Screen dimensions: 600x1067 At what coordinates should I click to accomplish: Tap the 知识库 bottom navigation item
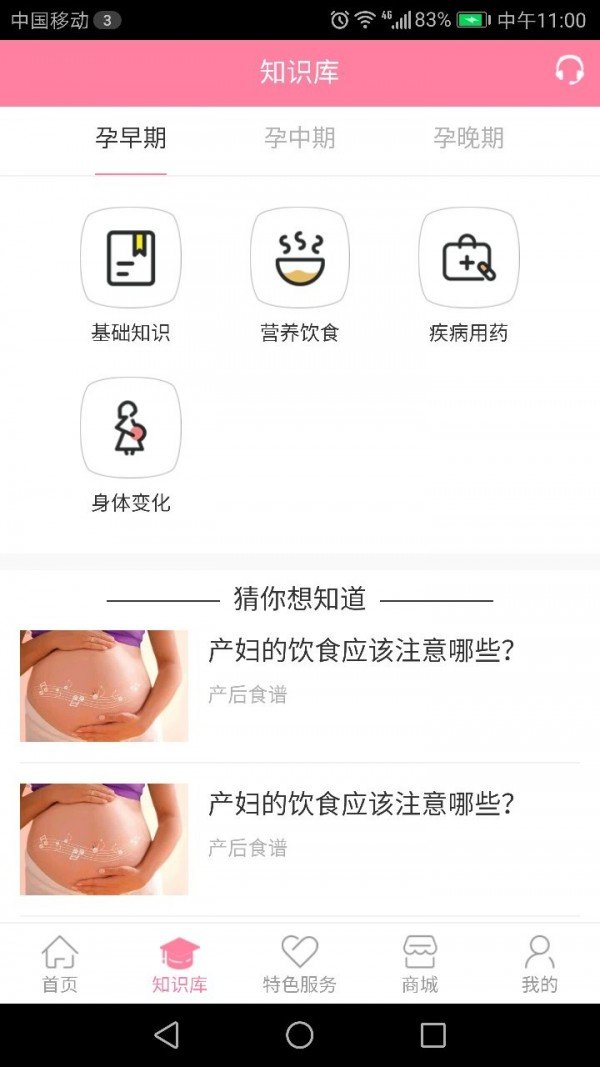(180, 964)
